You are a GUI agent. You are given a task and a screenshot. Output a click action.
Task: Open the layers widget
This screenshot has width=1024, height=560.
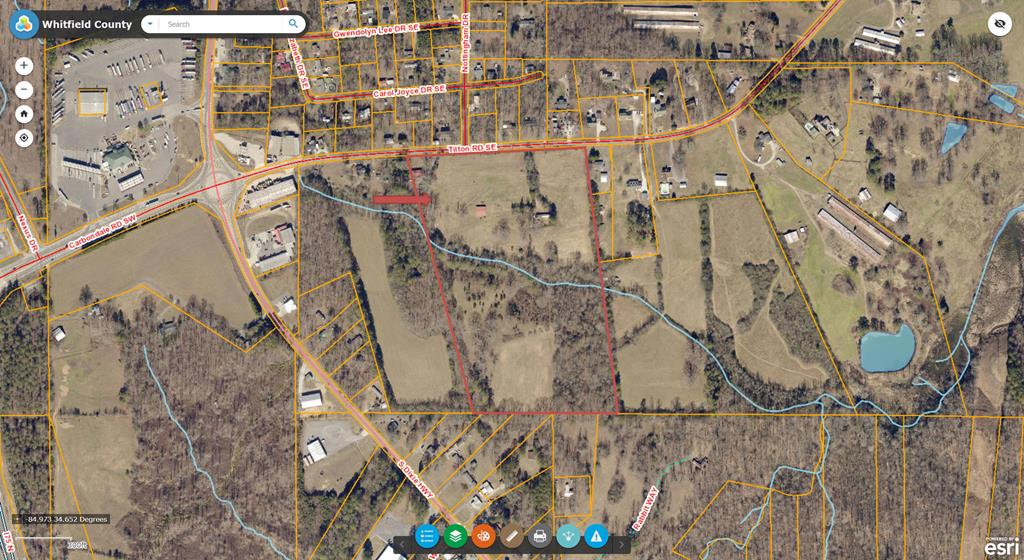[455, 536]
